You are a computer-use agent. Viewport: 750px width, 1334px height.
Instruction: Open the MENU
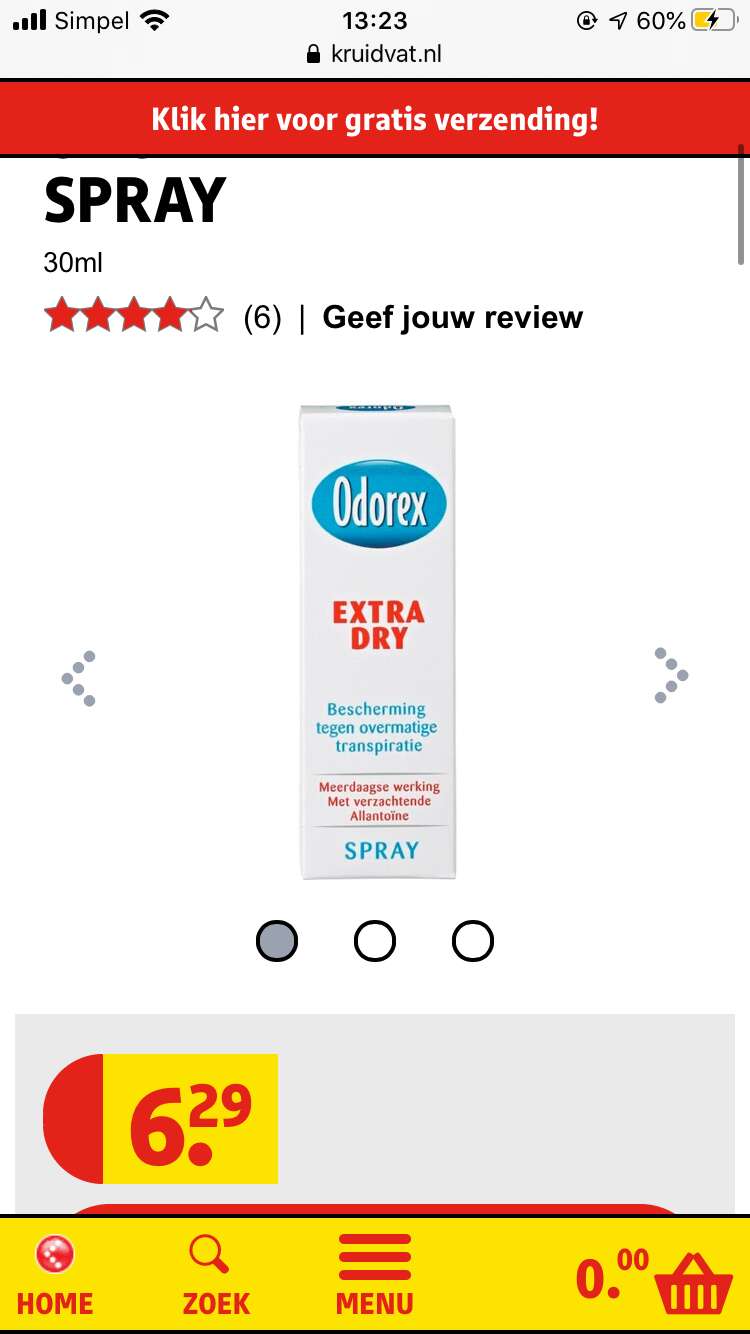click(x=375, y=1275)
